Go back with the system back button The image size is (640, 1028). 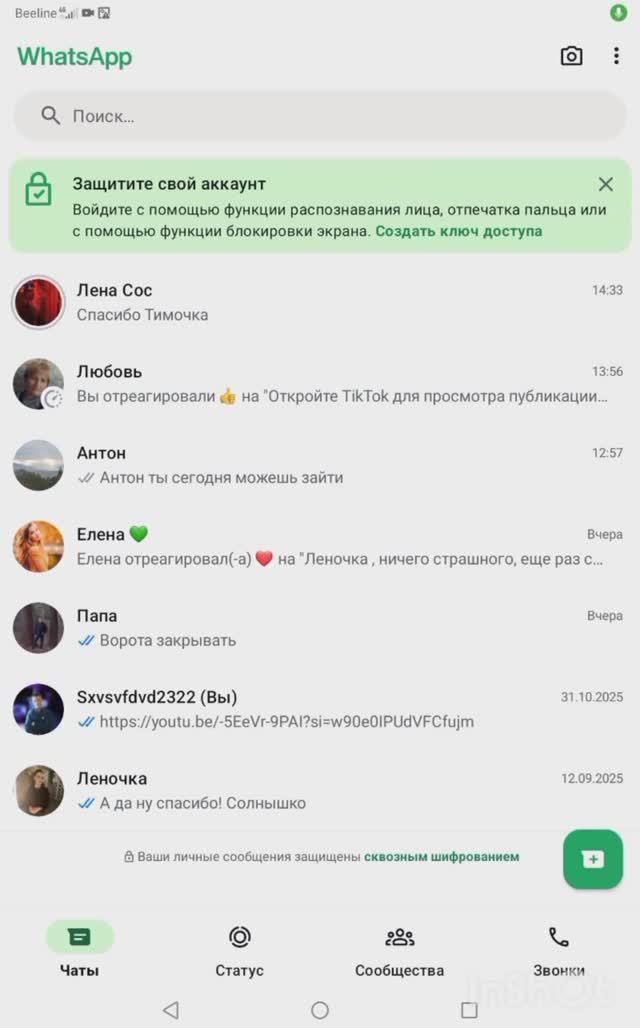(x=170, y=1010)
